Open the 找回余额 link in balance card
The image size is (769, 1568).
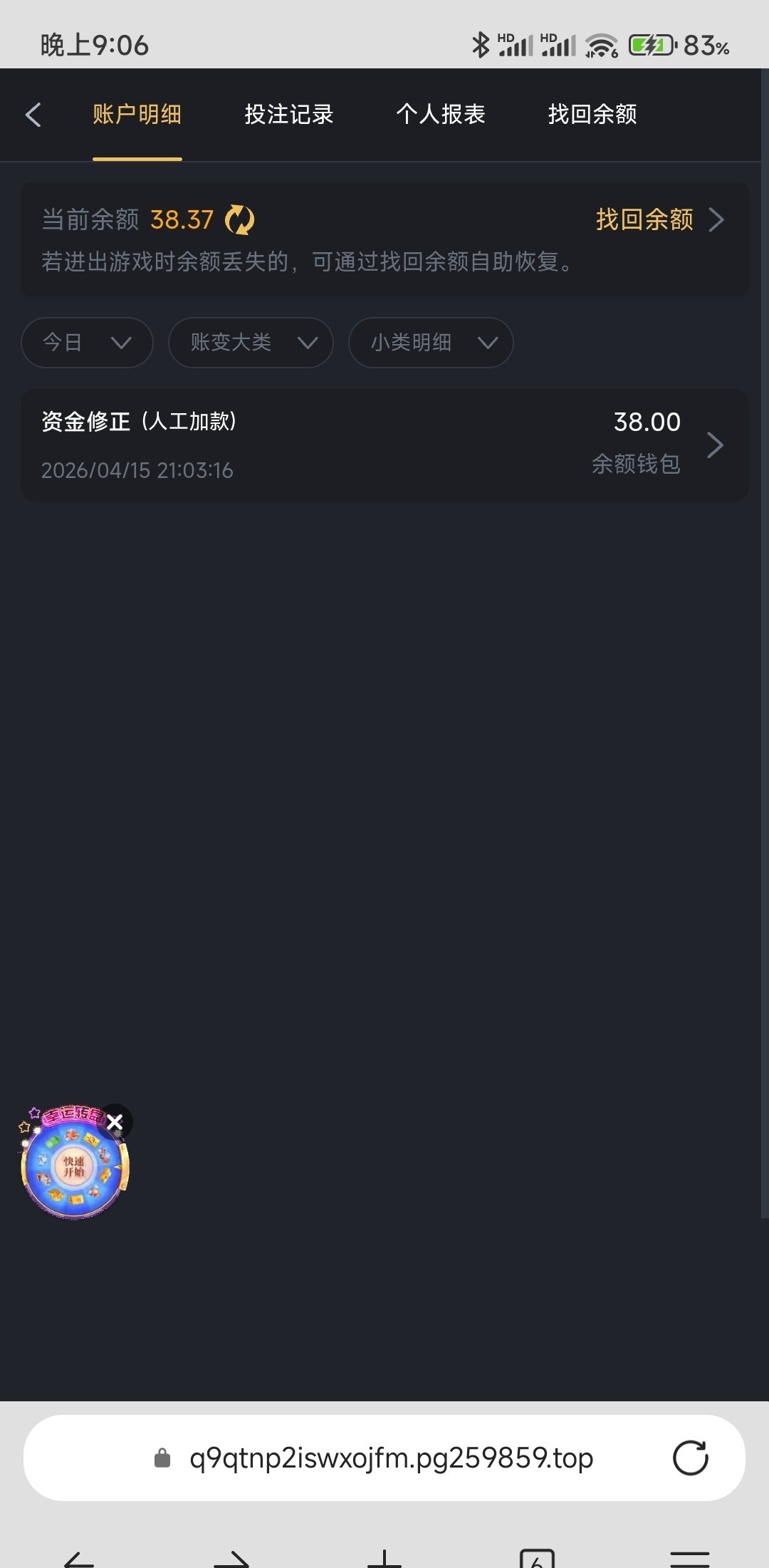(x=659, y=220)
